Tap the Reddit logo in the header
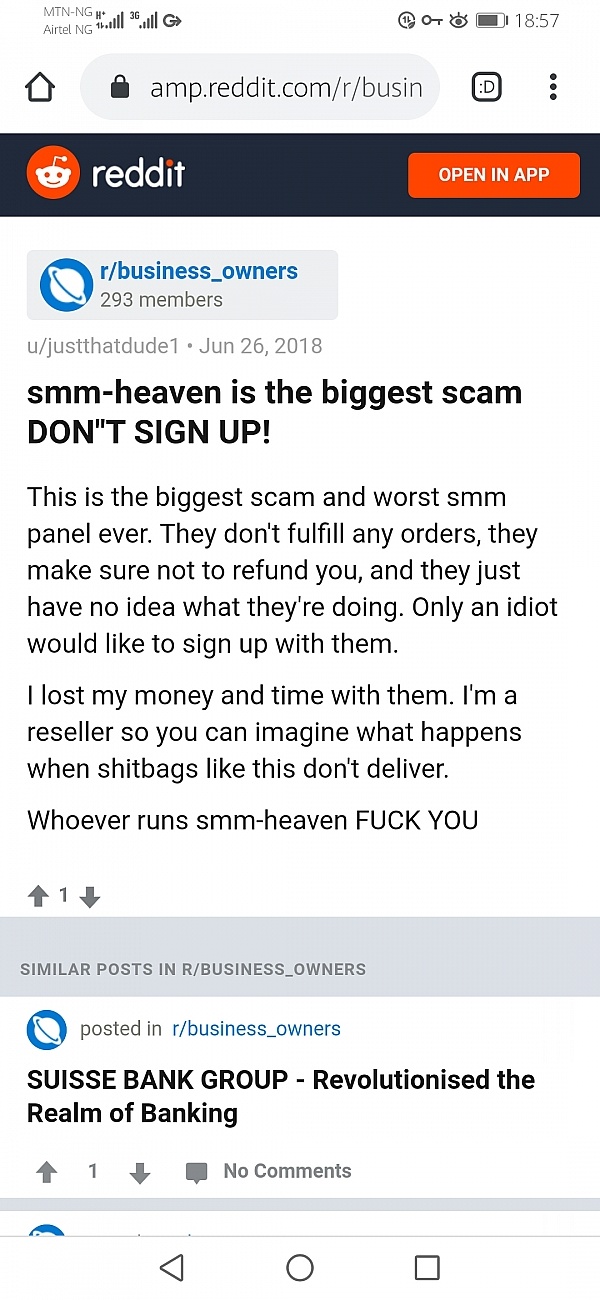Screen dimensions: 600x1300 click(106, 174)
